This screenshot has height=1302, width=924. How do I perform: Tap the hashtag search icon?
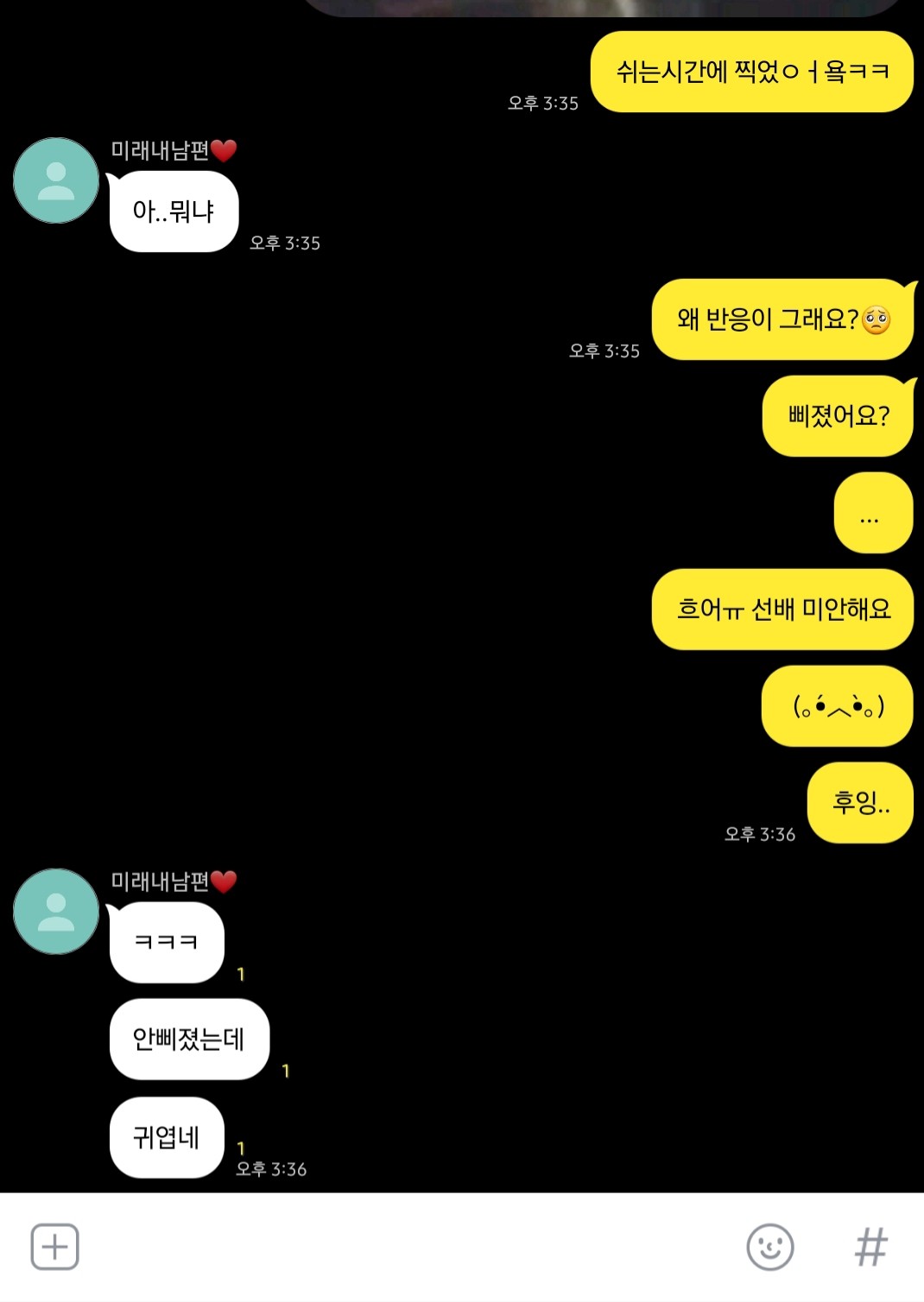click(870, 1247)
